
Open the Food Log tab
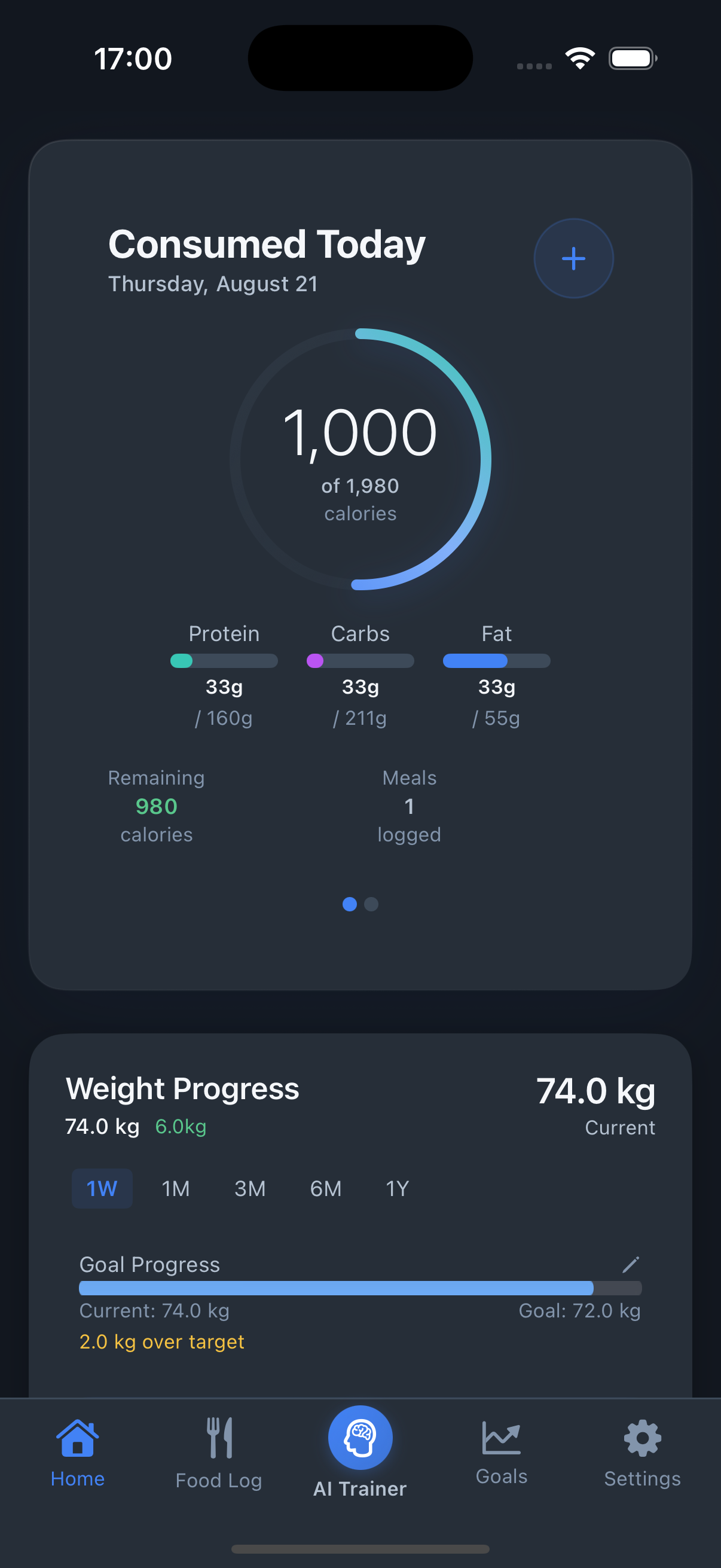tap(219, 1453)
